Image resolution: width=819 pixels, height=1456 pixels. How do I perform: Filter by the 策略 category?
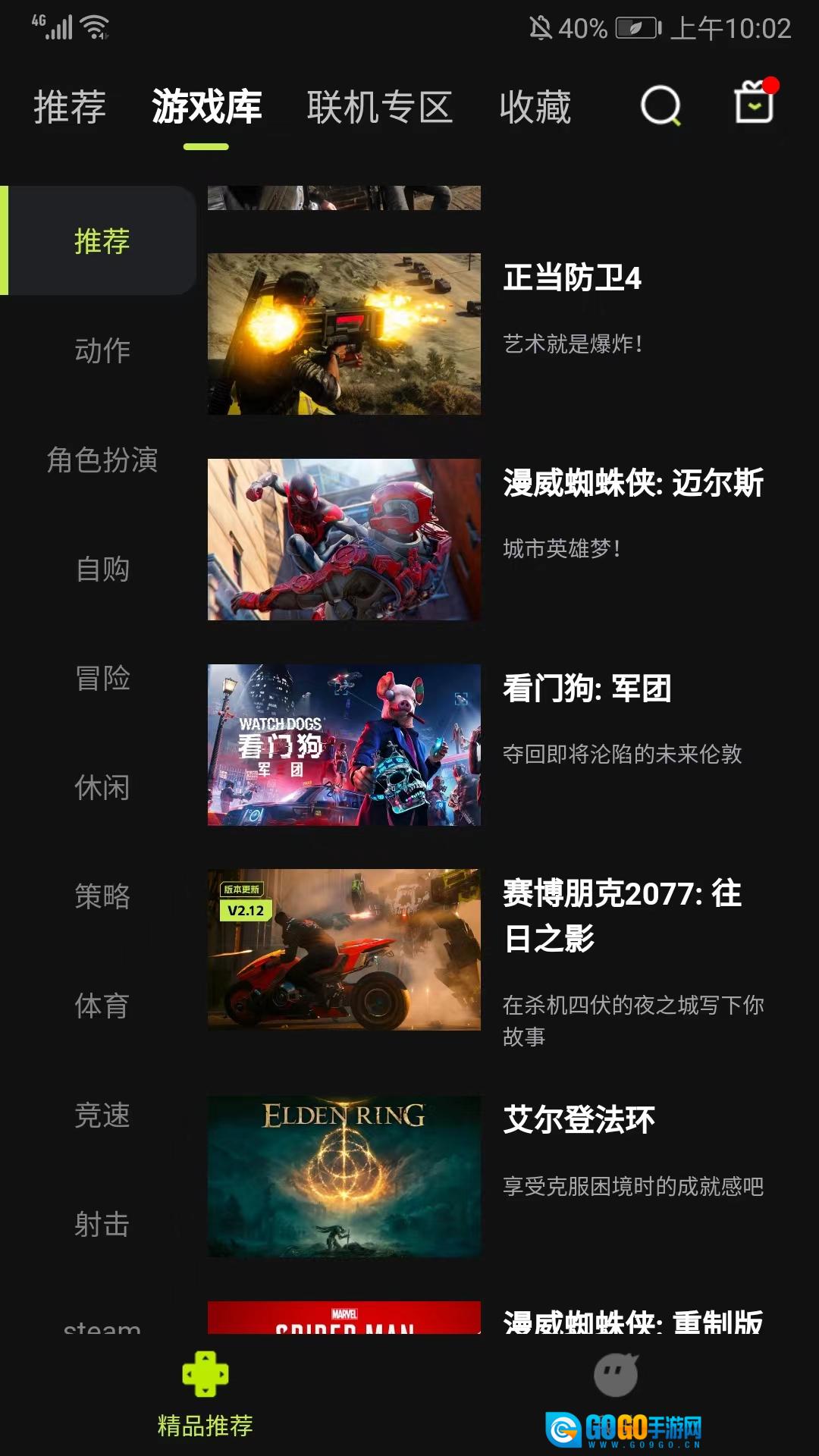click(102, 896)
